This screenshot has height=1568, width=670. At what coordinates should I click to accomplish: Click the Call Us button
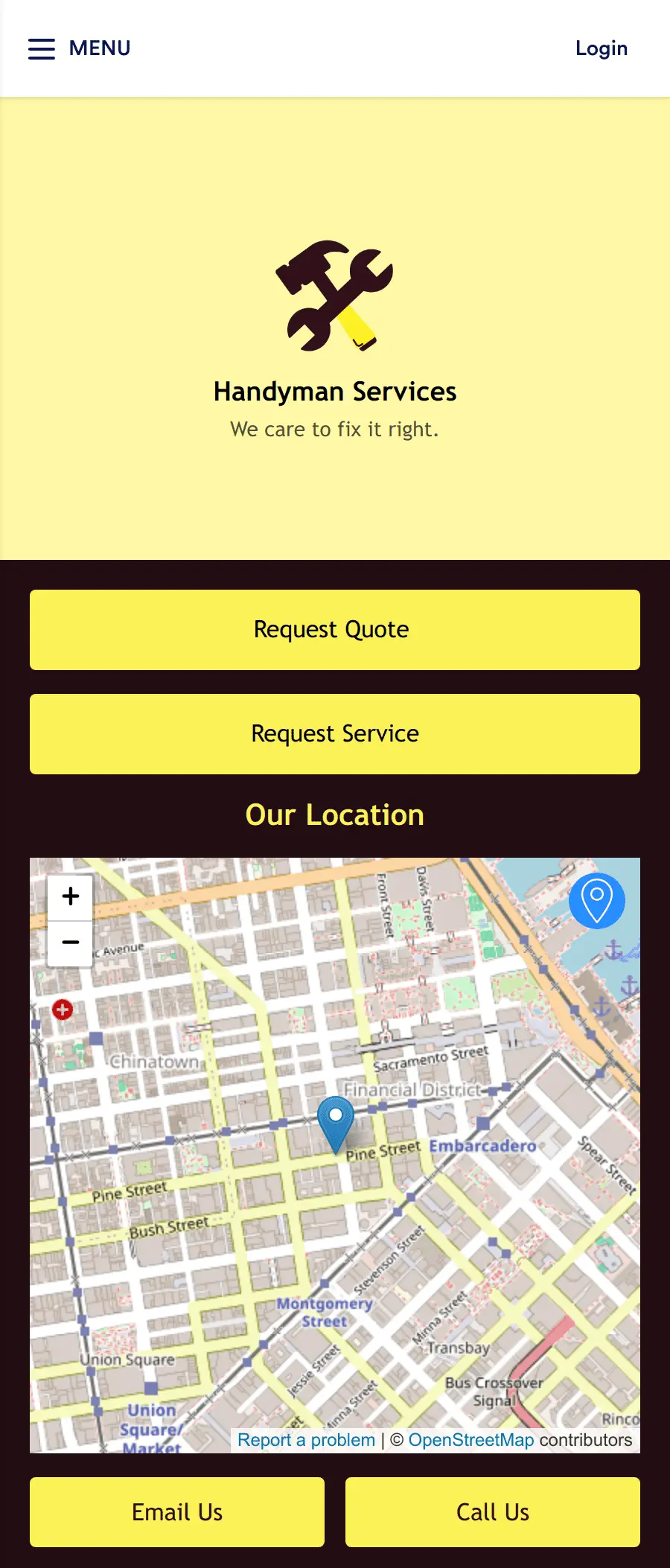[x=492, y=1511]
